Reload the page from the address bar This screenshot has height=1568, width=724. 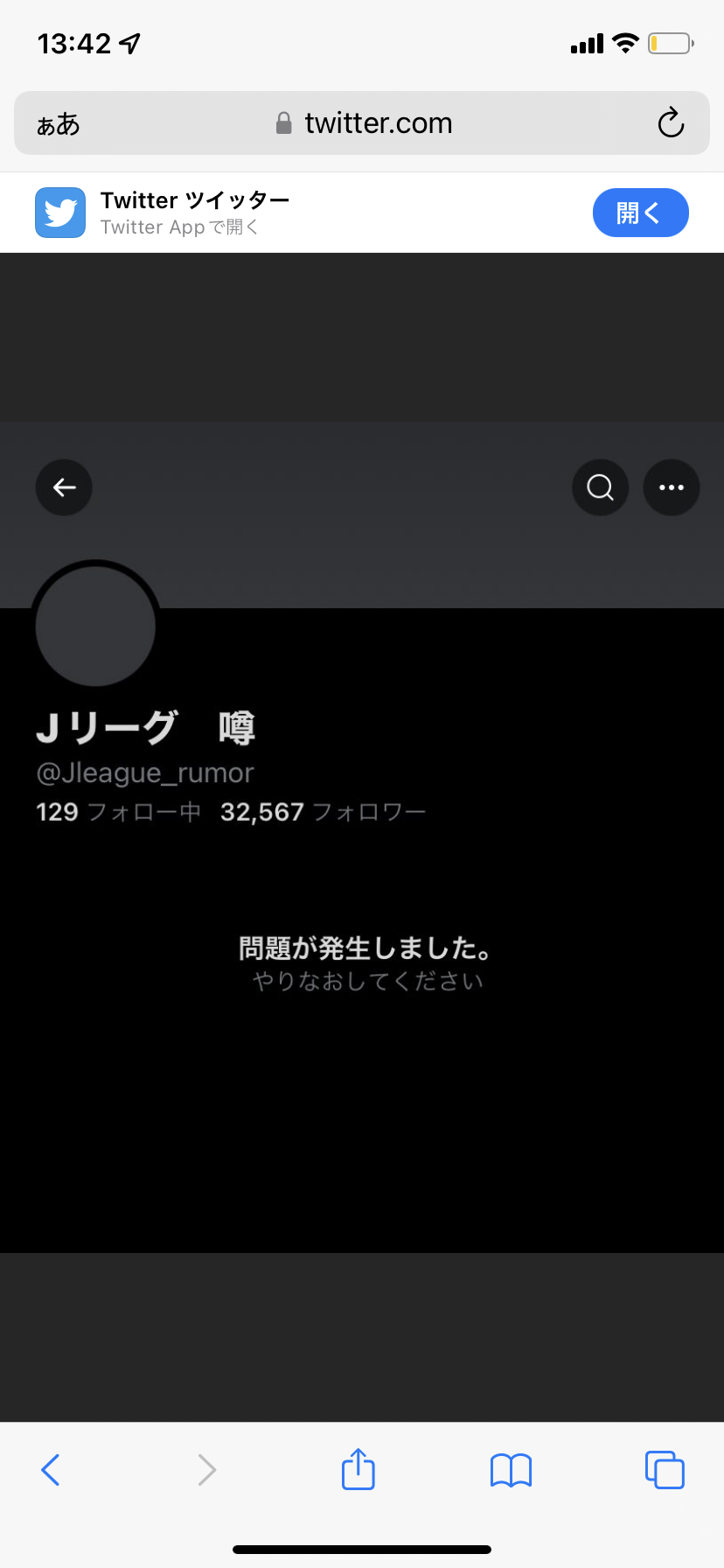coord(671,123)
